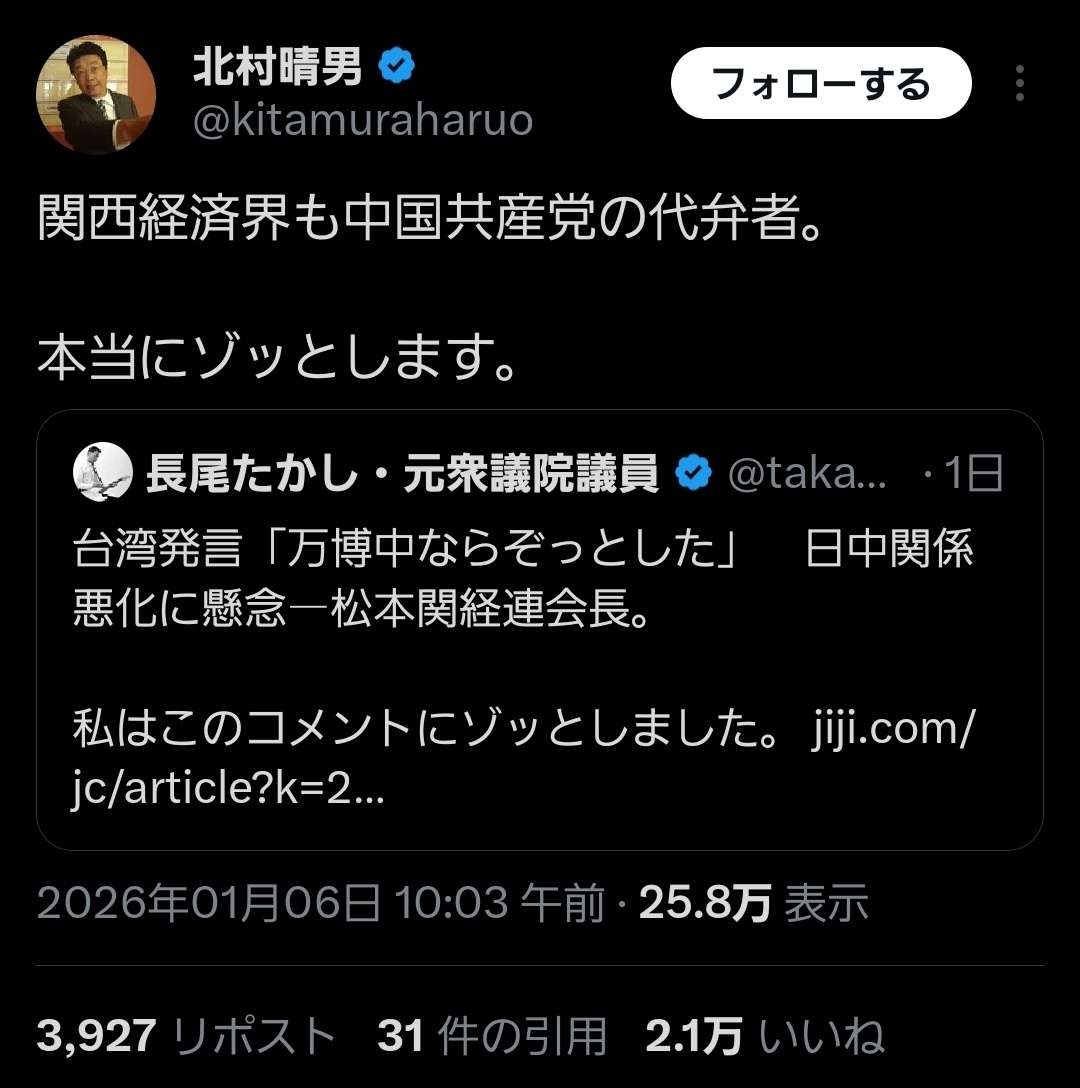Open the 25.8万 表示 view analytics
The image size is (1080, 1088).
752,904
